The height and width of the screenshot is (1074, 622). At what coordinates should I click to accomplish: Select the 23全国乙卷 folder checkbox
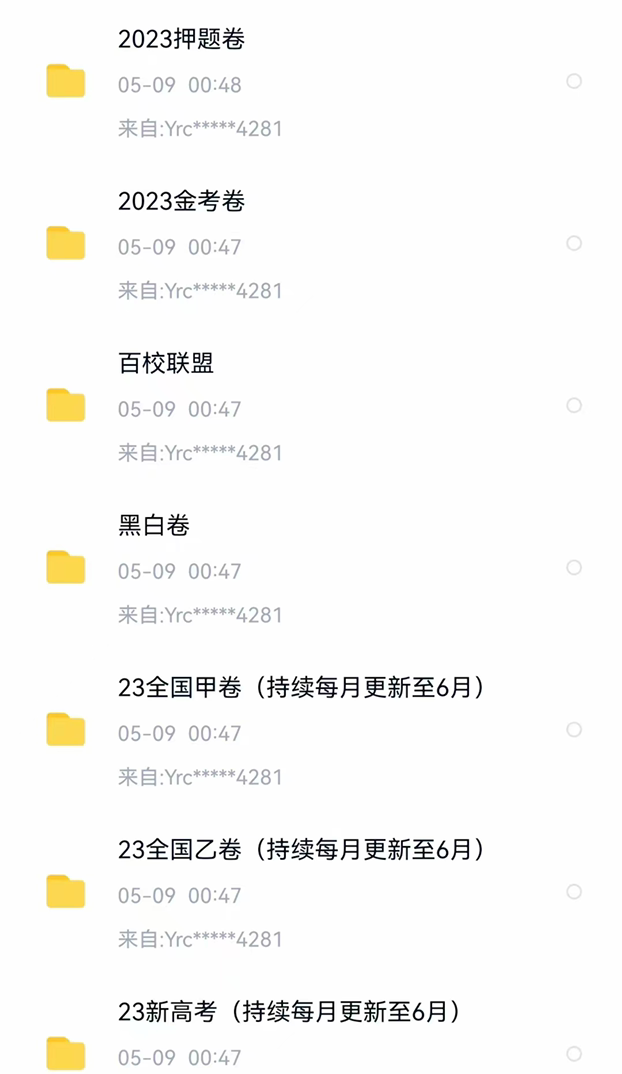click(x=574, y=891)
